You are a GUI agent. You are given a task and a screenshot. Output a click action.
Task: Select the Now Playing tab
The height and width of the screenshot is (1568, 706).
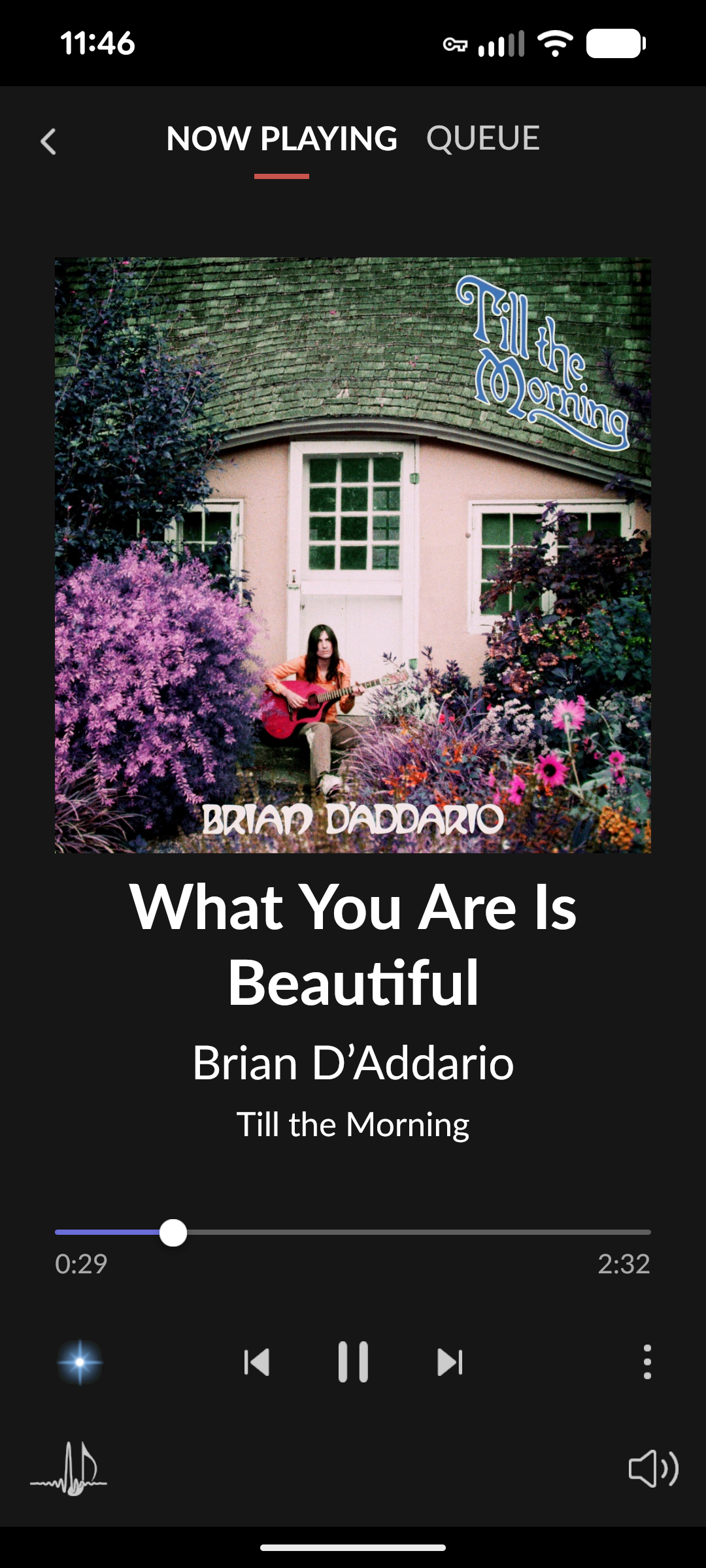282,139
